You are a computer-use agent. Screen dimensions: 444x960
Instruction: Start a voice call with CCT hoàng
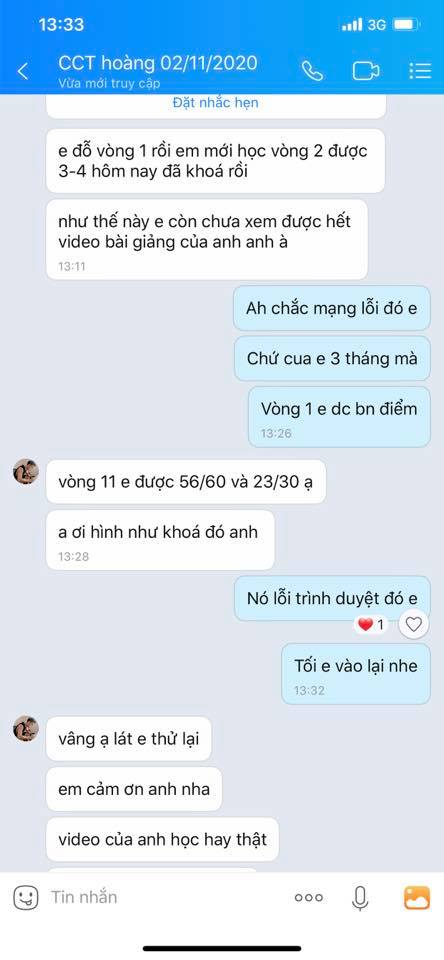pos(312,71)
